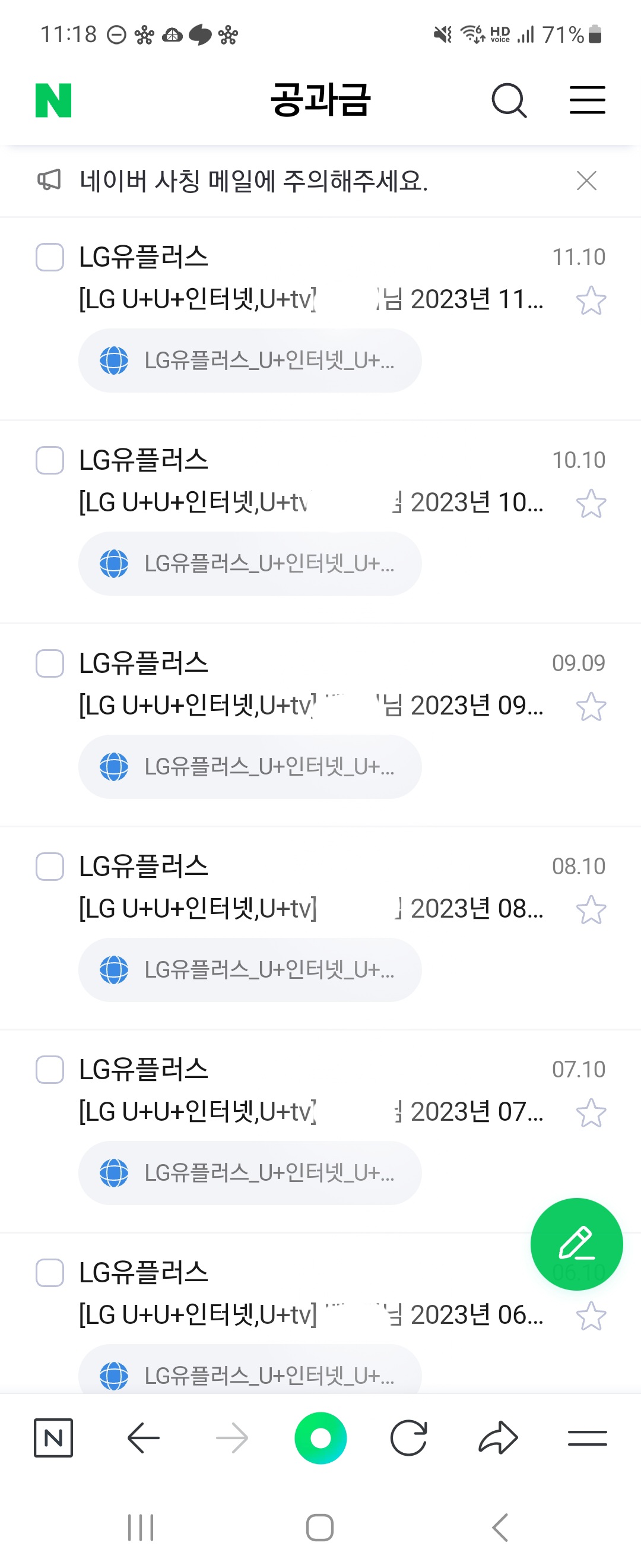Open attachment of the 08.10 mail

tap(249, 970)
